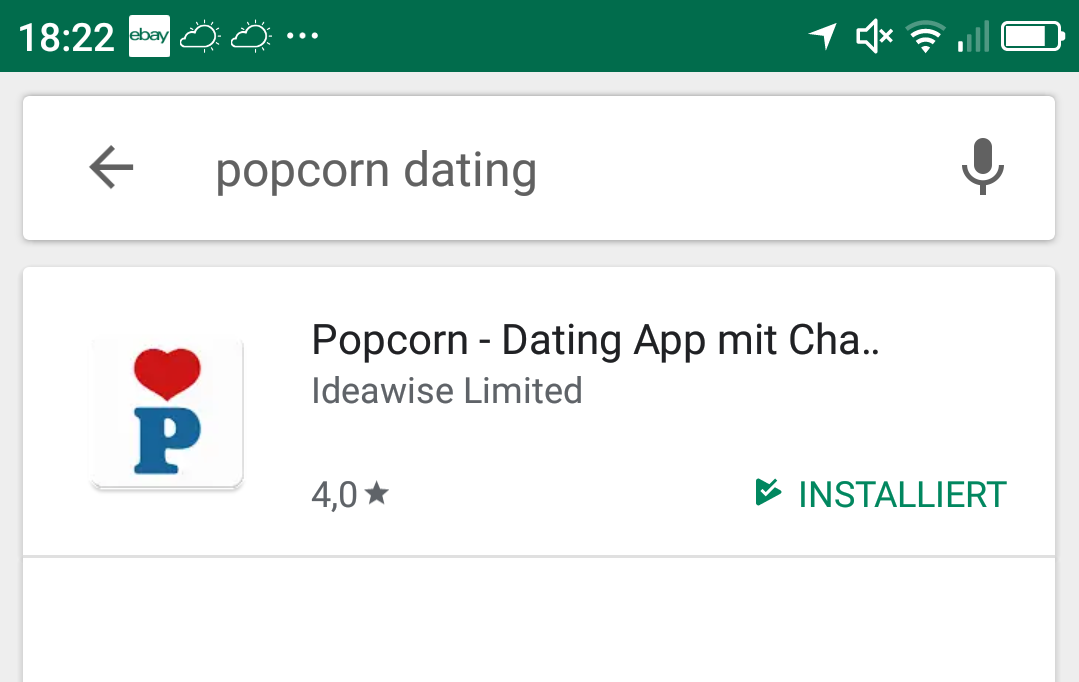Go back using the arrow icon
Viewport: 1079px width, 682px height.
pos(111,168)
